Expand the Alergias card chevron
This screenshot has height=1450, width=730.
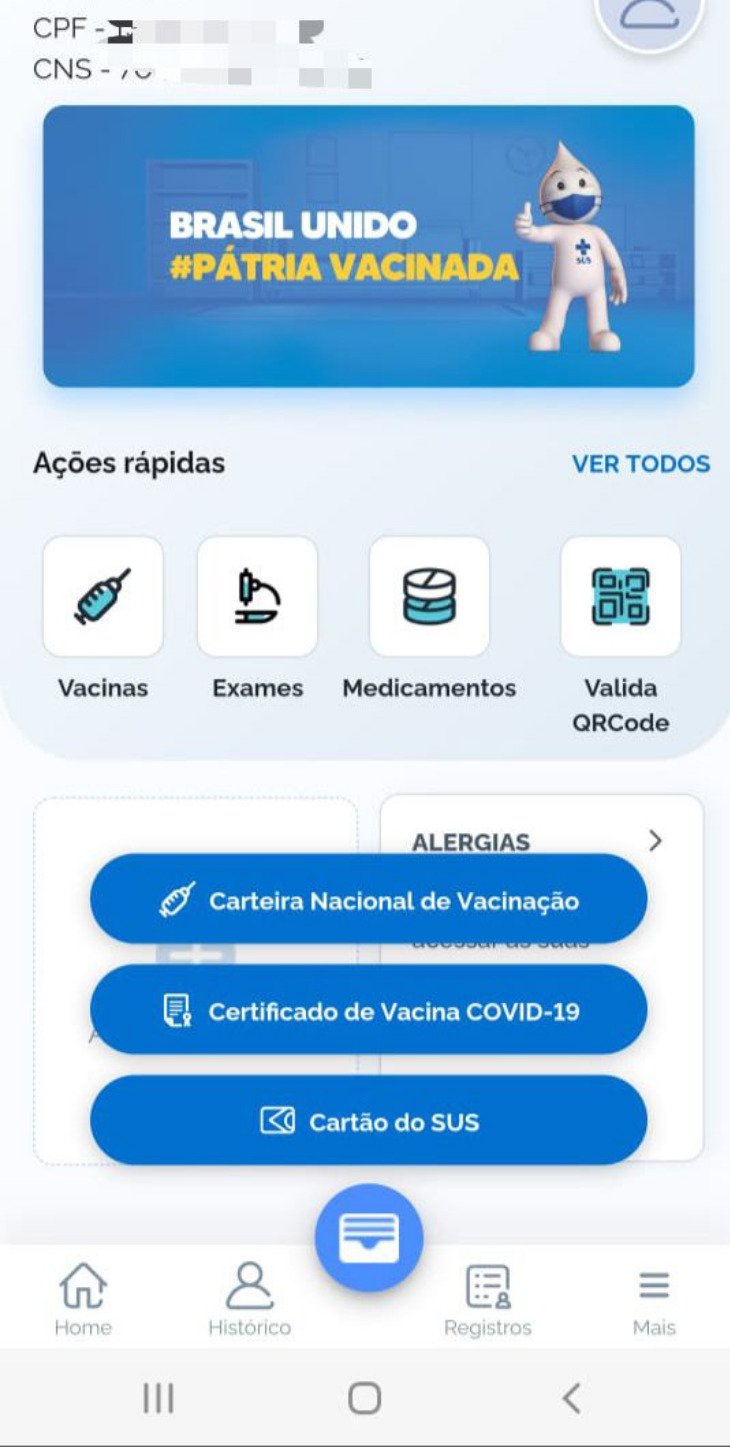(x=655, y=841)
